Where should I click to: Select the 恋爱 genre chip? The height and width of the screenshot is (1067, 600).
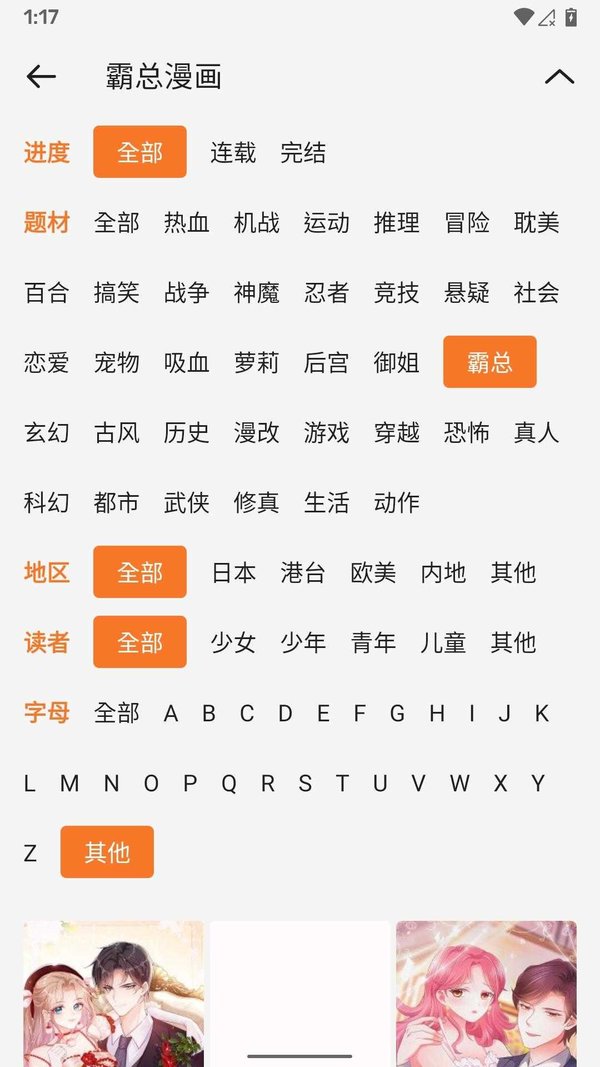point(47,363)
